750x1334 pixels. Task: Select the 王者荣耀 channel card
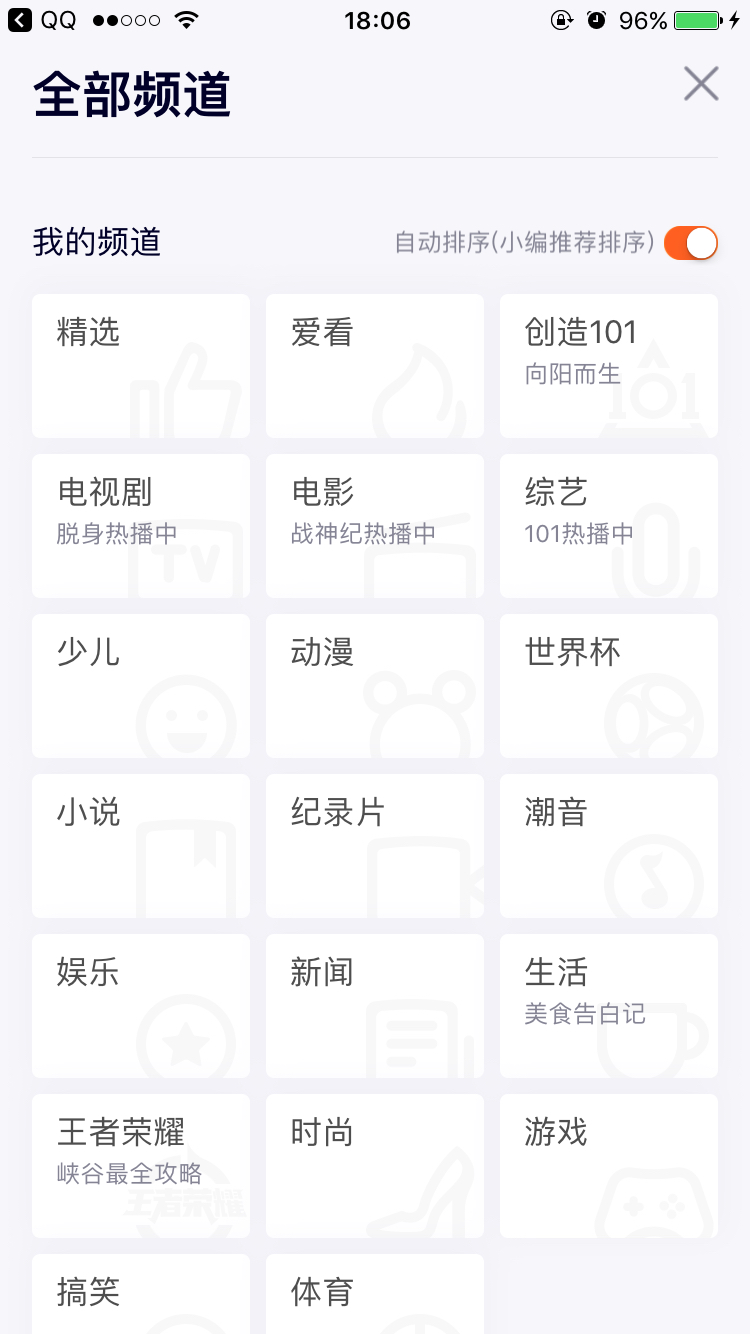point(141,1166)
